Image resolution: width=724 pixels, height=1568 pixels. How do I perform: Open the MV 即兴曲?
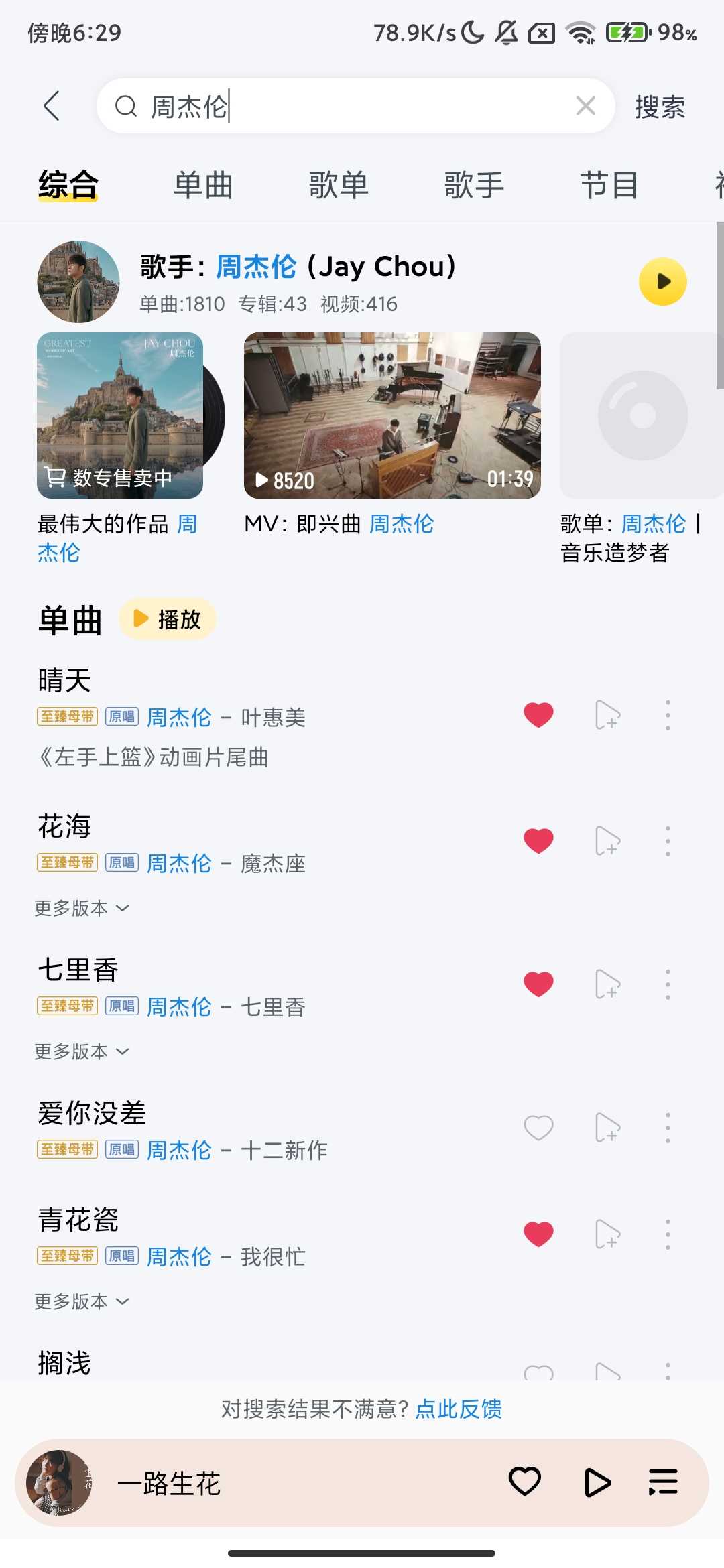[x=392, y=415]
